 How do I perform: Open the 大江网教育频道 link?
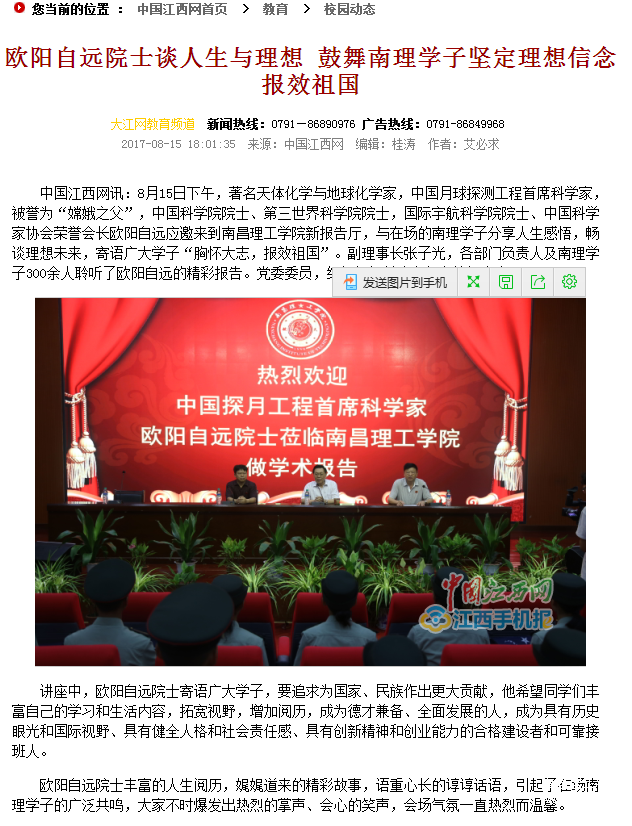[x=152, y=124]
